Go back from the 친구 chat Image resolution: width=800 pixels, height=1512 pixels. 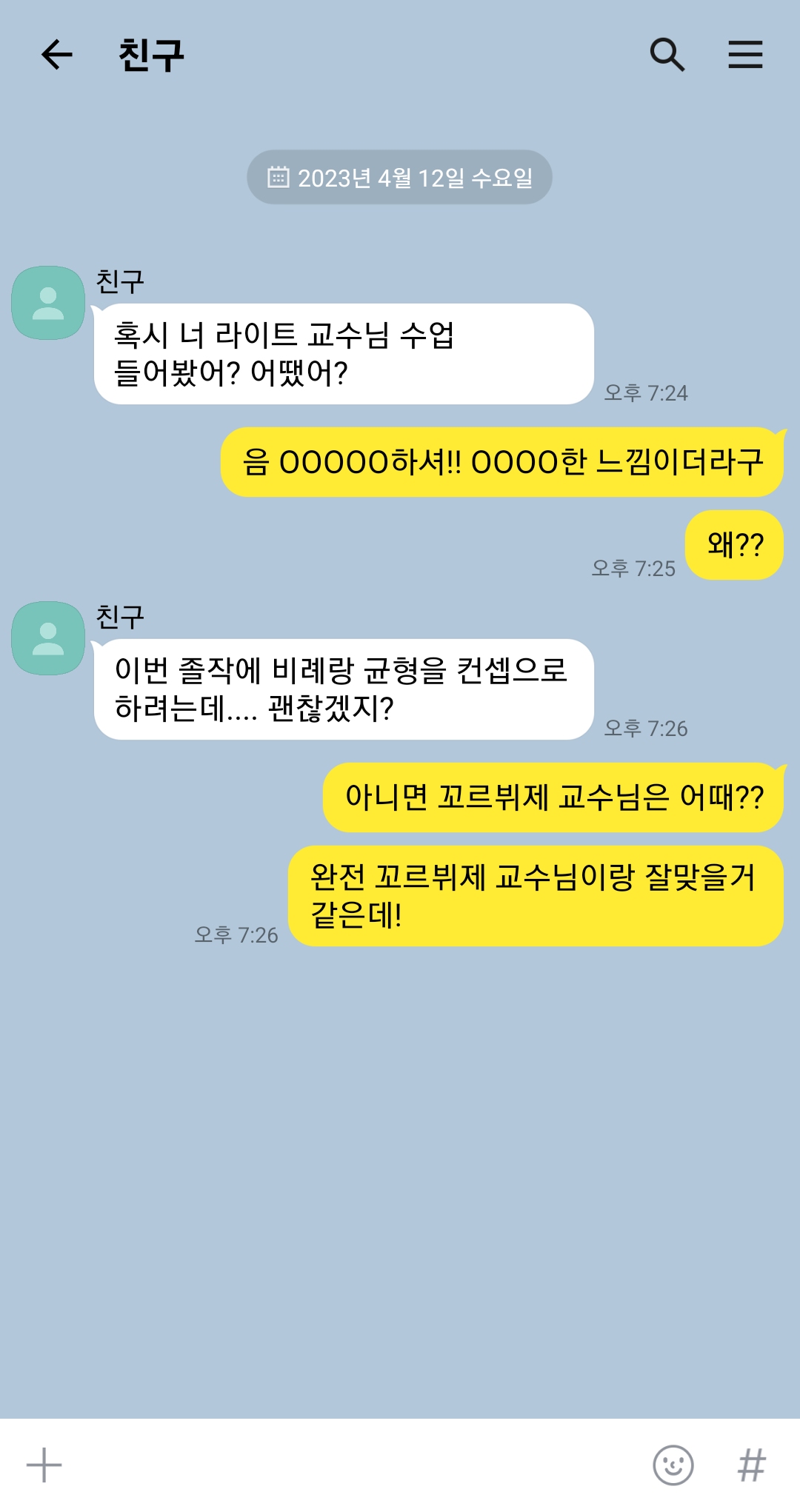tap(56, 55)
